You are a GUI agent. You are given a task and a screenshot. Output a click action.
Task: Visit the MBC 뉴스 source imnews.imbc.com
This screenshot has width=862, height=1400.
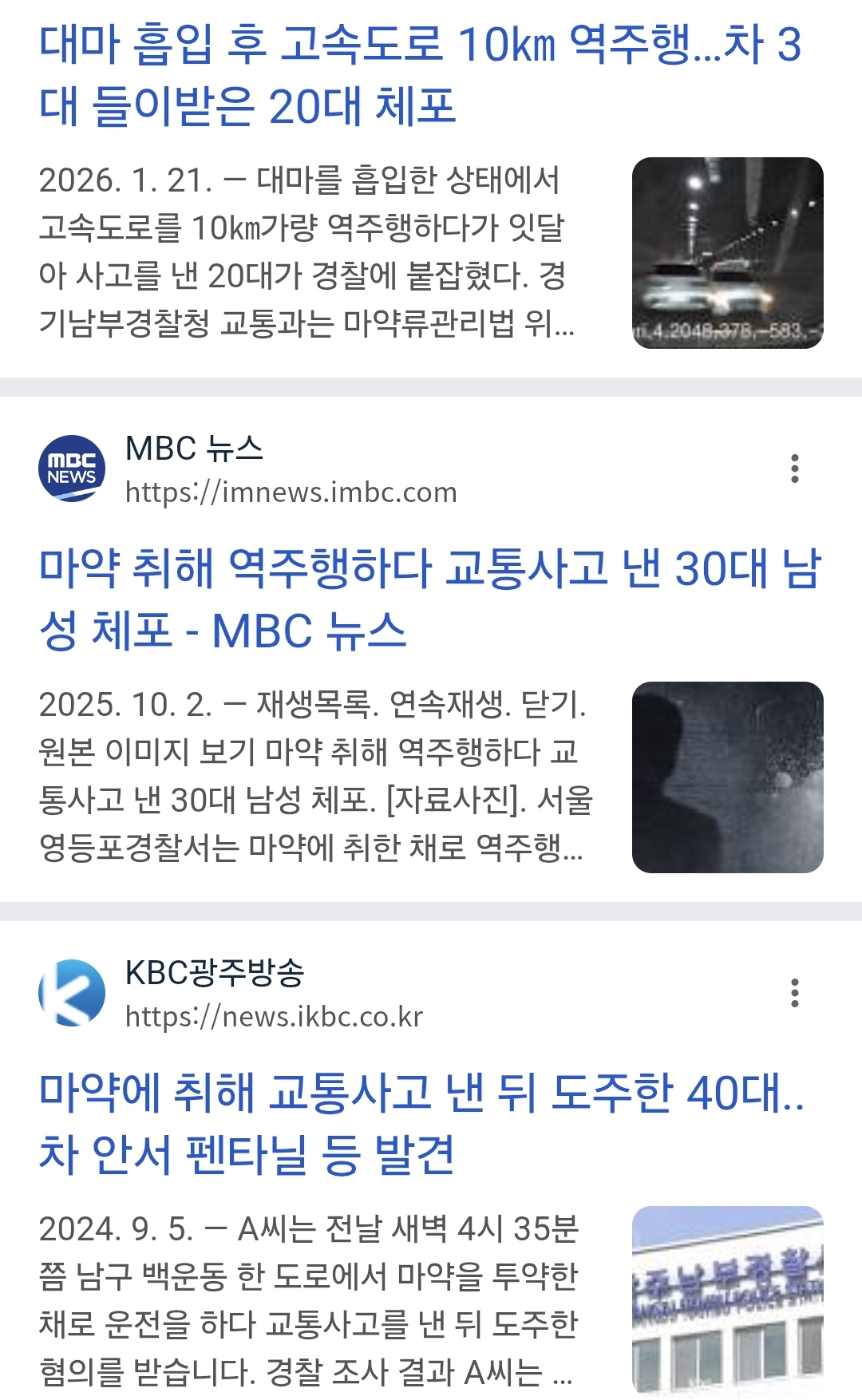[291, 492]
